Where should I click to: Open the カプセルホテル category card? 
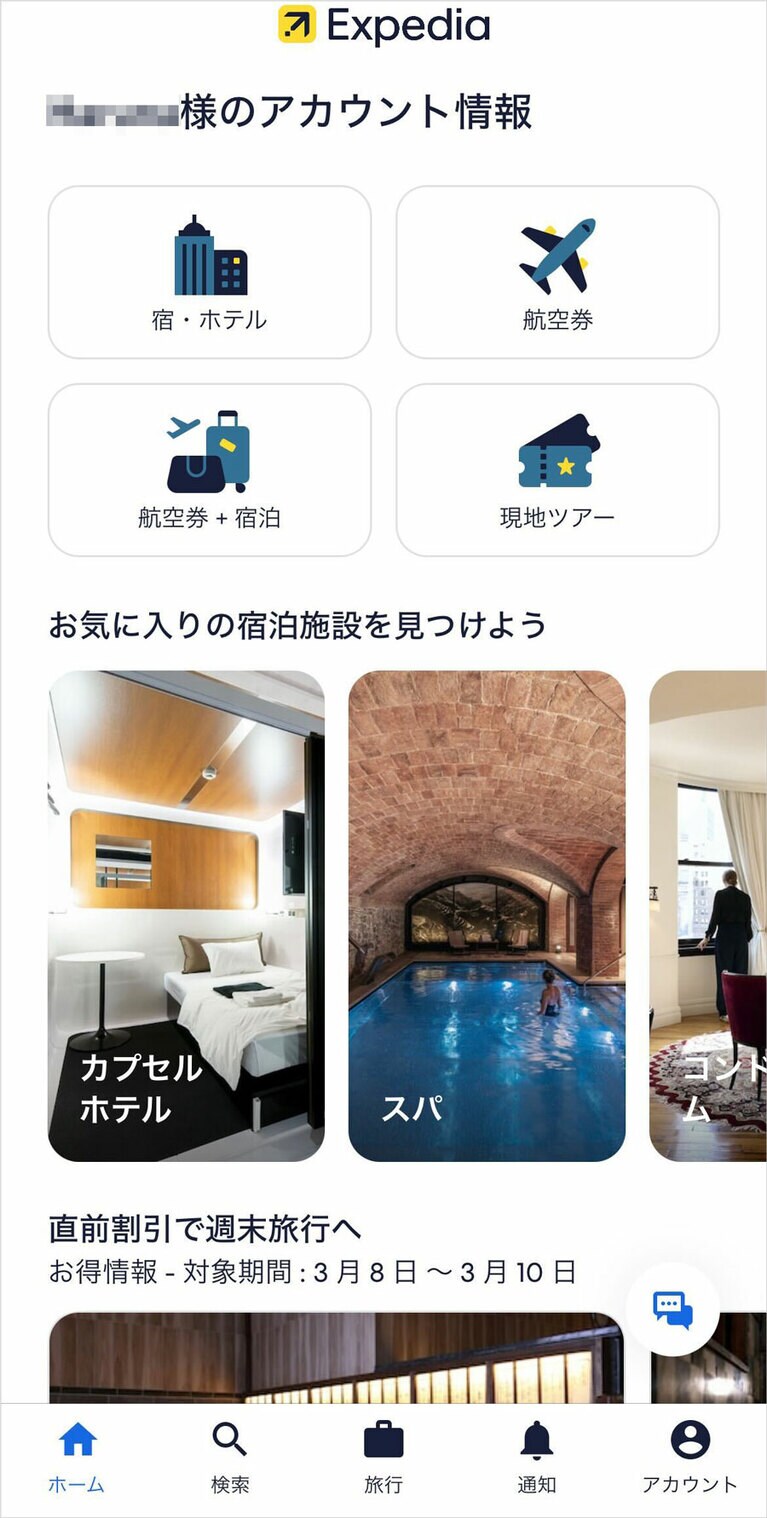[x=184, y=915]
